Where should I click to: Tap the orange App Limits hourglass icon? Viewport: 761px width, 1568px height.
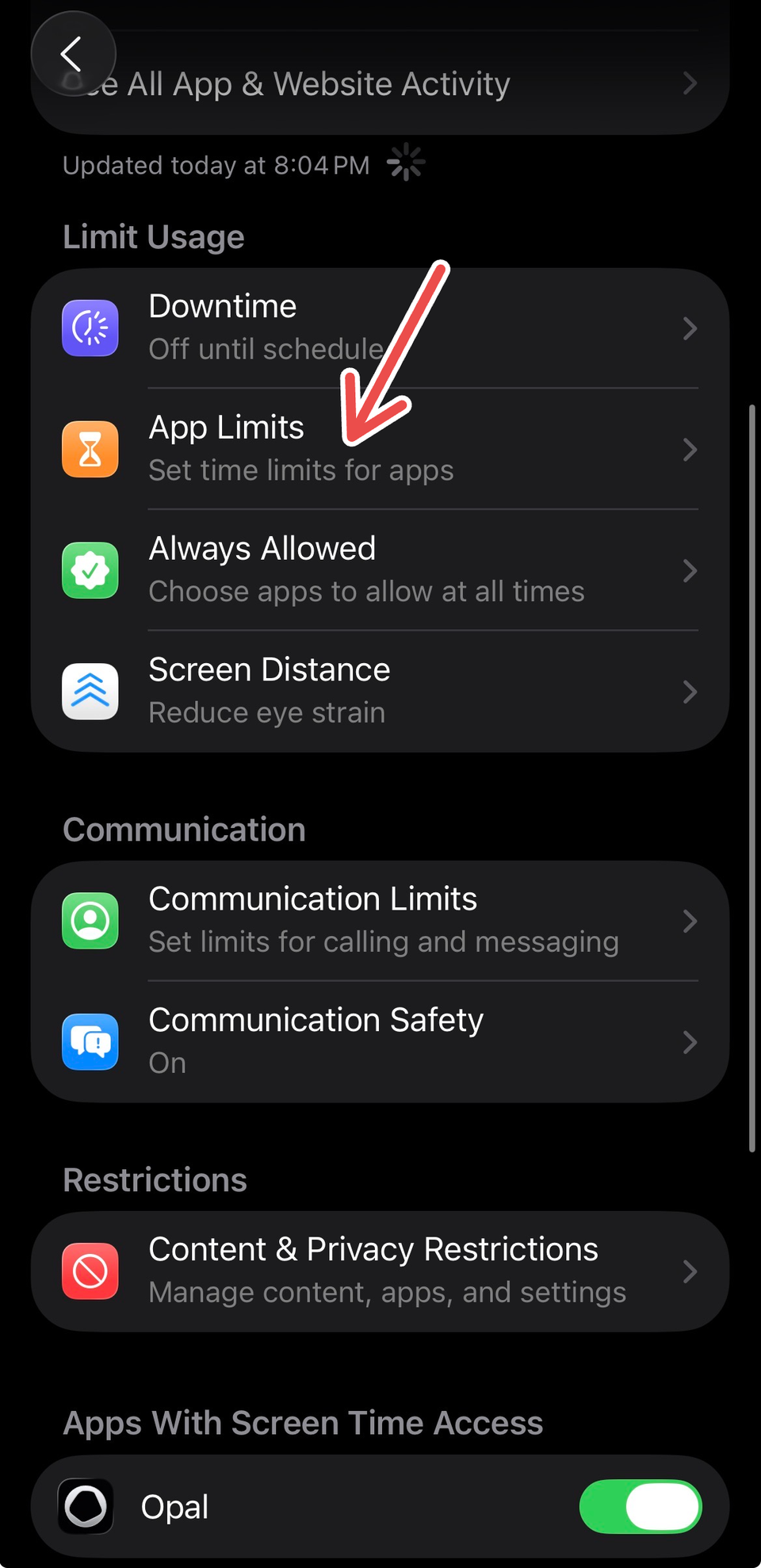[90, 449]
